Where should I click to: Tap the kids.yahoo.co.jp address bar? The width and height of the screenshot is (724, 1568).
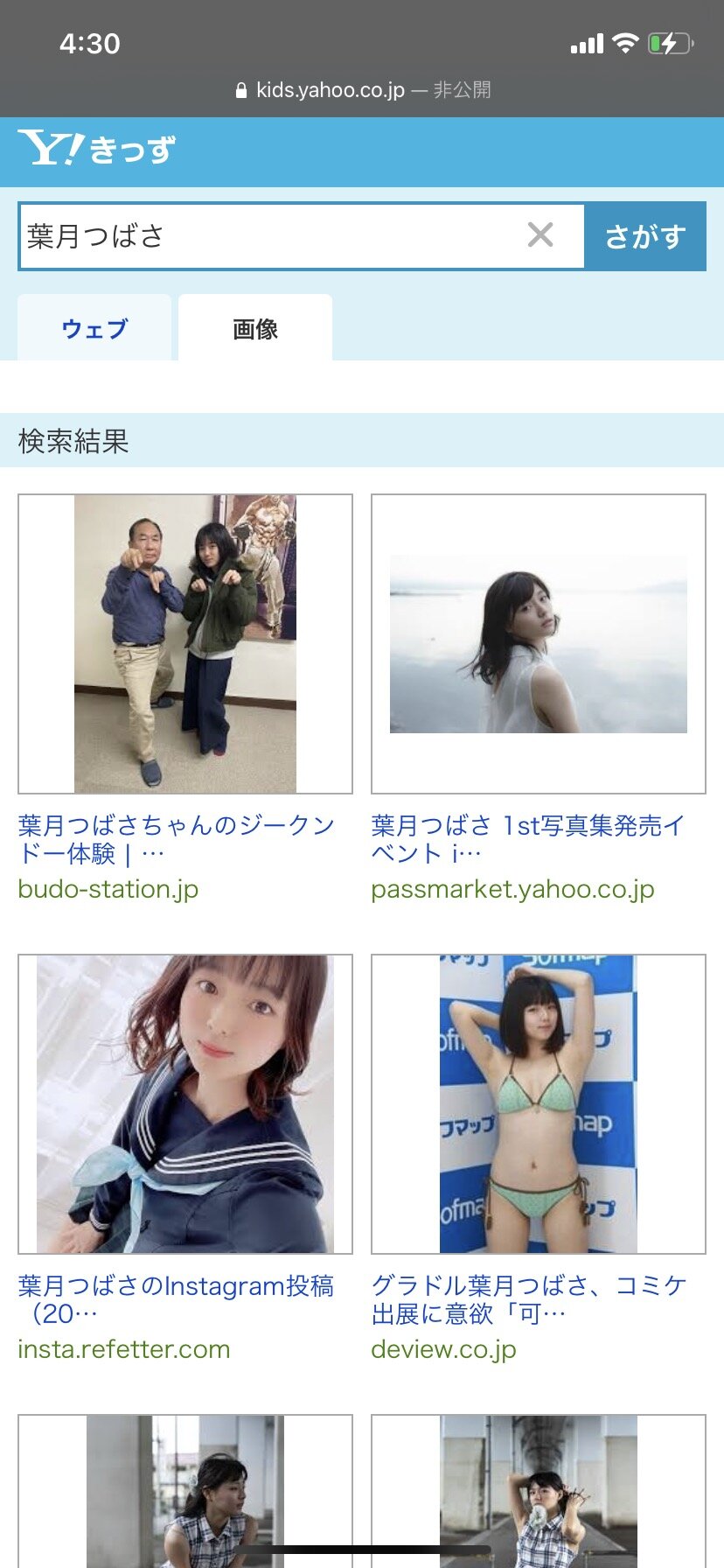pyautogui.click(x=362, y=90)
